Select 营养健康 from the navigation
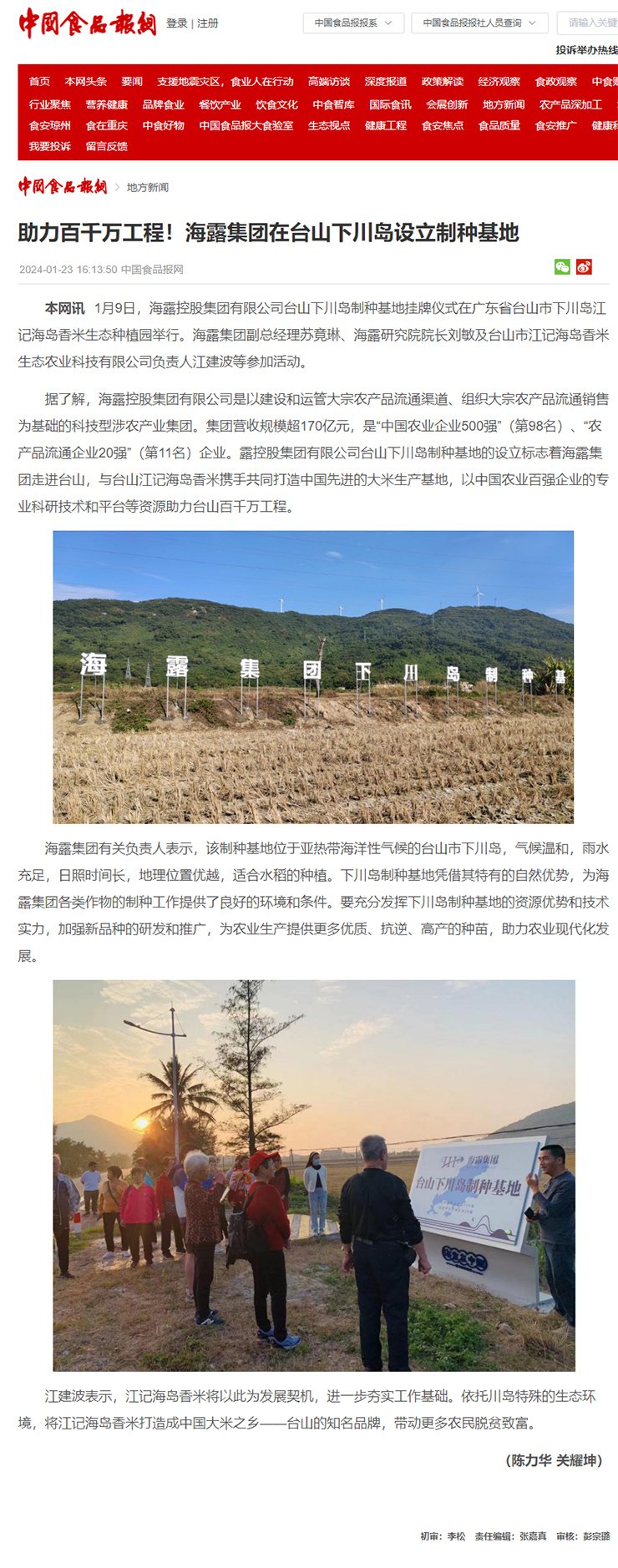The height and width of the screenshot is (1568, 618). [x=107, y=105]
